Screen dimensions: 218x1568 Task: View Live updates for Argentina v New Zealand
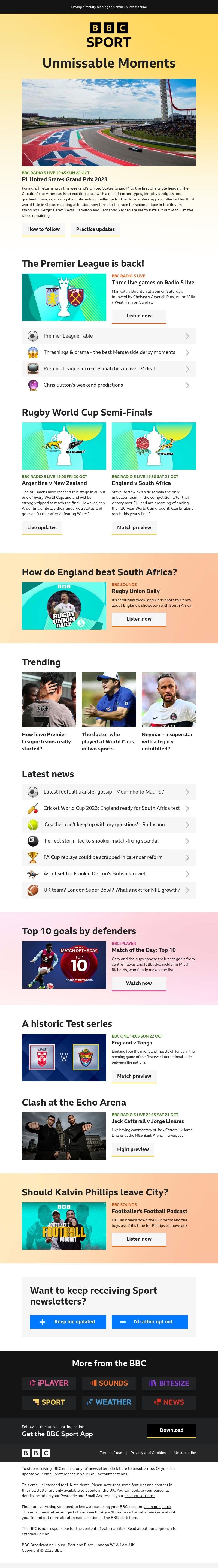[42, 528]
